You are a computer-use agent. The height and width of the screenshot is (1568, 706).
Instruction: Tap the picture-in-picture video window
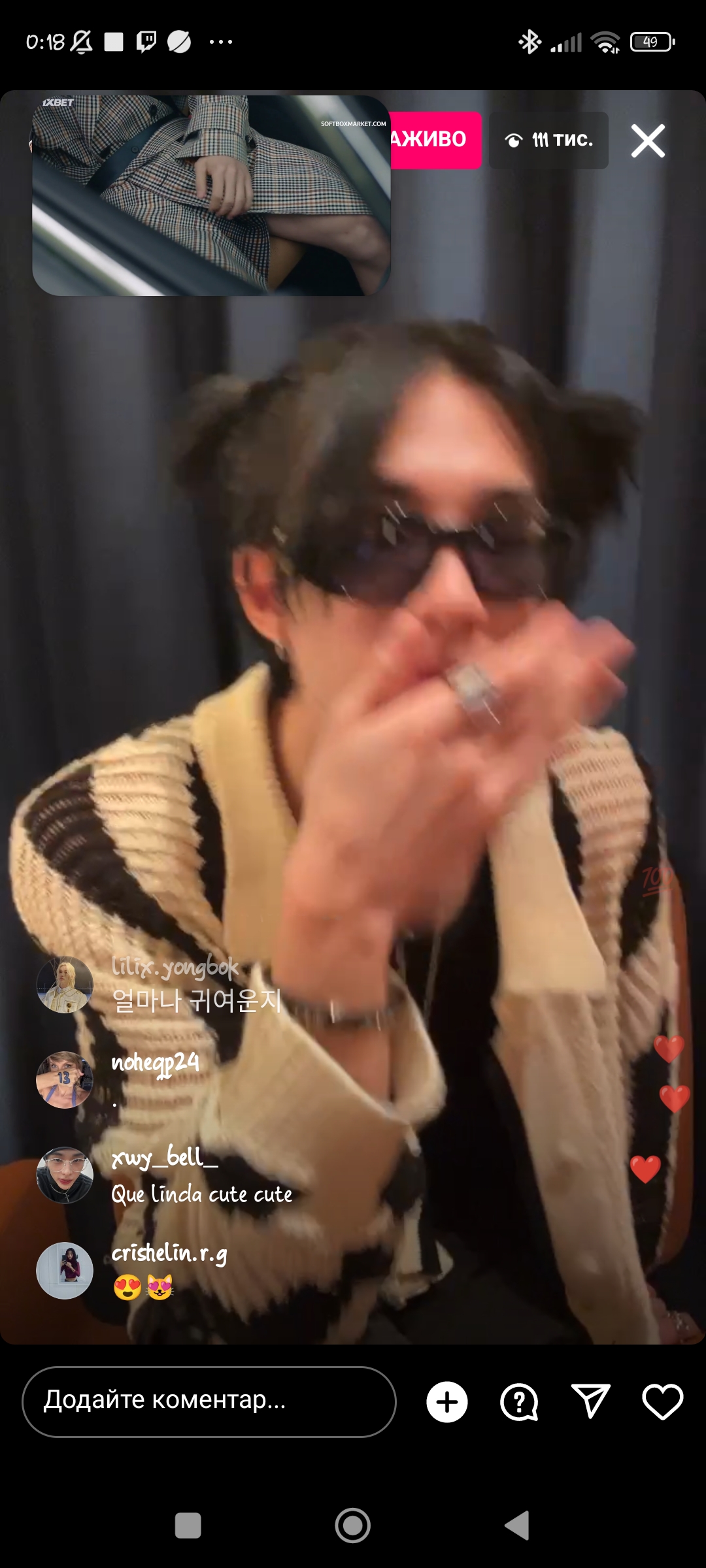pos(211,195)
